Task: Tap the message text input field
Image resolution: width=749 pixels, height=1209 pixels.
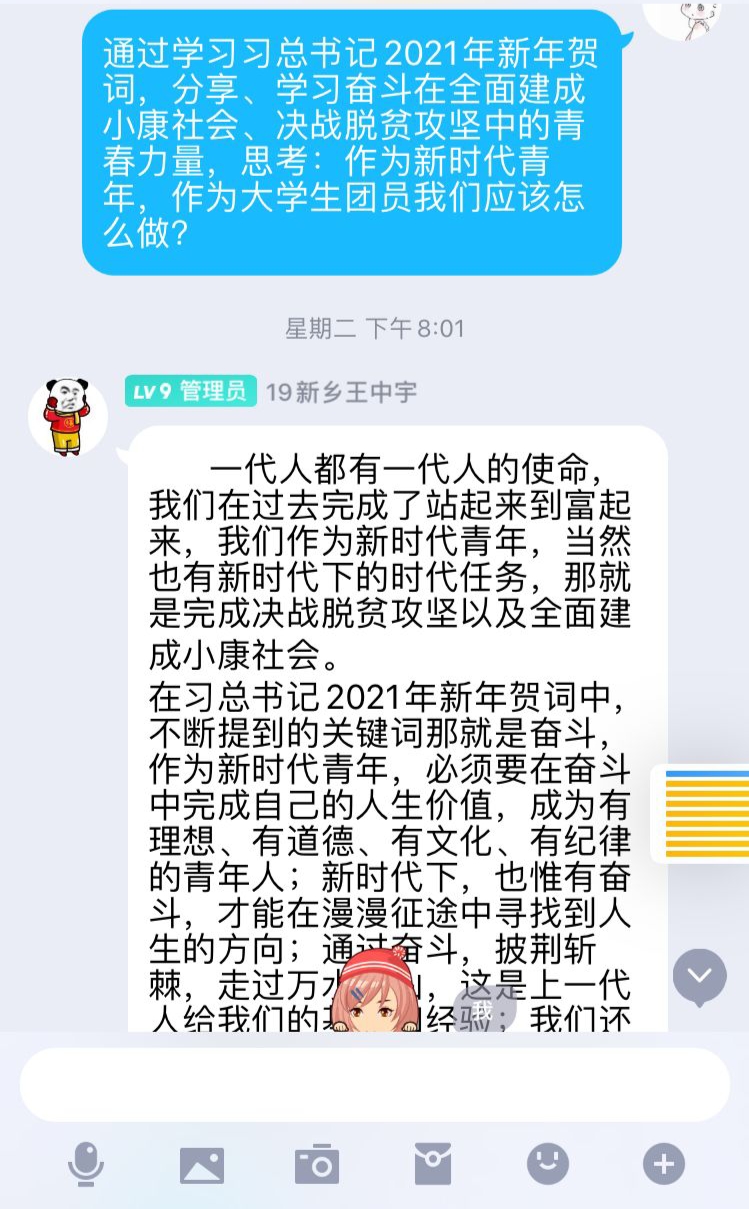Action: click(x=374, y=1085)
